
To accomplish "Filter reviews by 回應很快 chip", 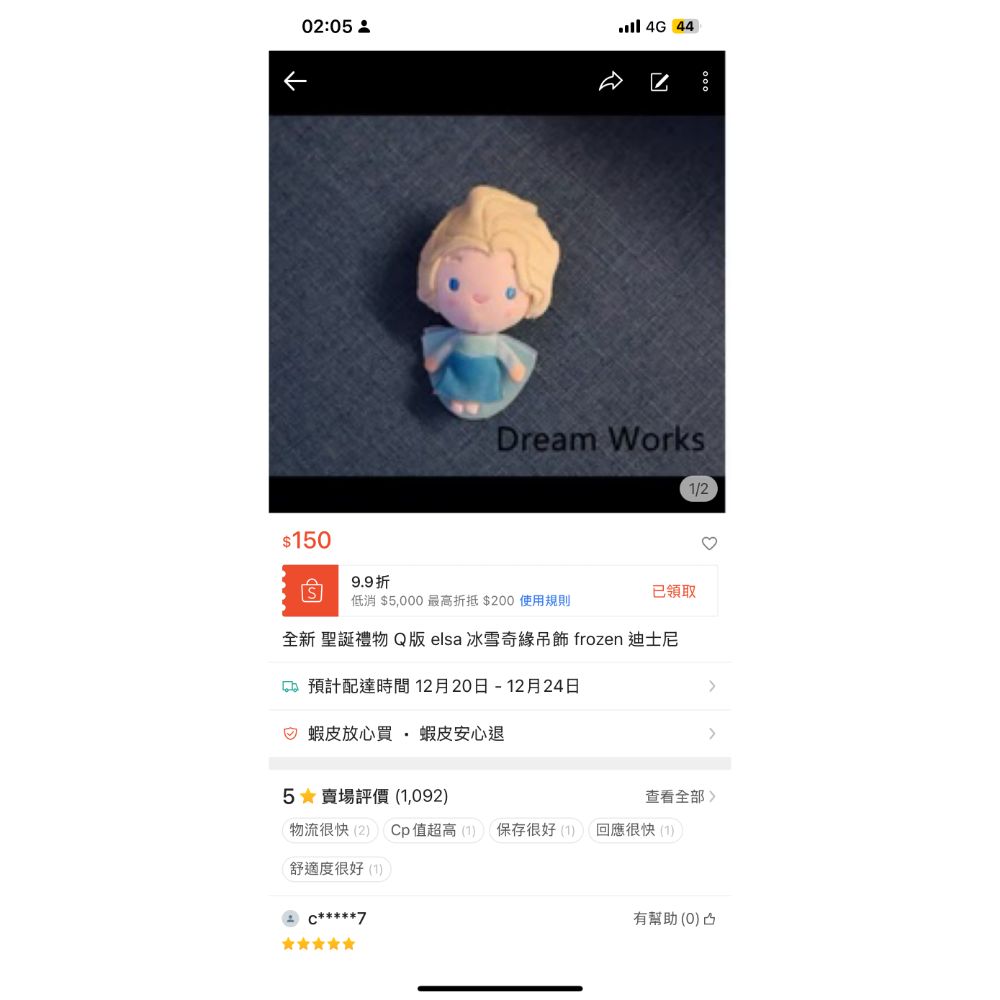I will point(636,830).
